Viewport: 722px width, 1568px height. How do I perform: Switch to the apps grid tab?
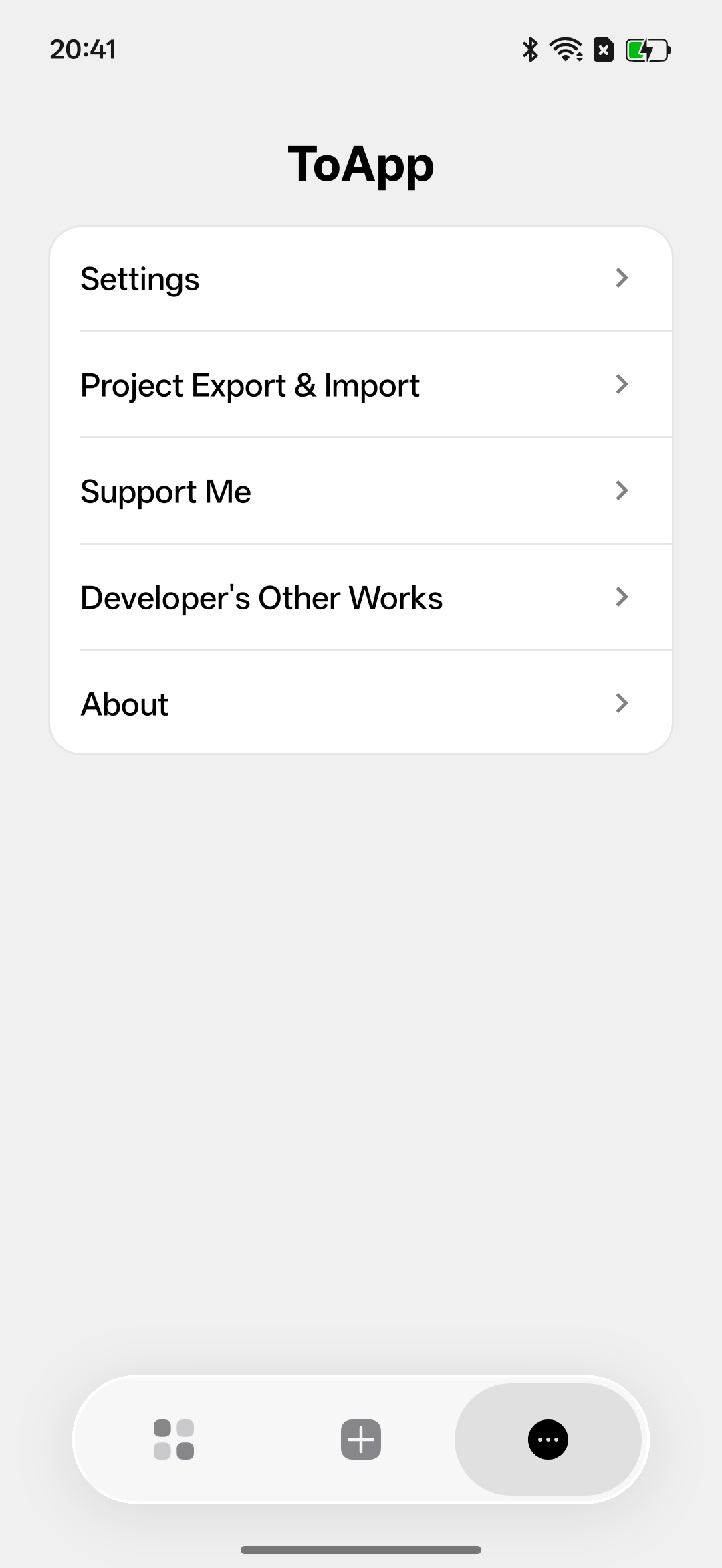point(174,1440)
